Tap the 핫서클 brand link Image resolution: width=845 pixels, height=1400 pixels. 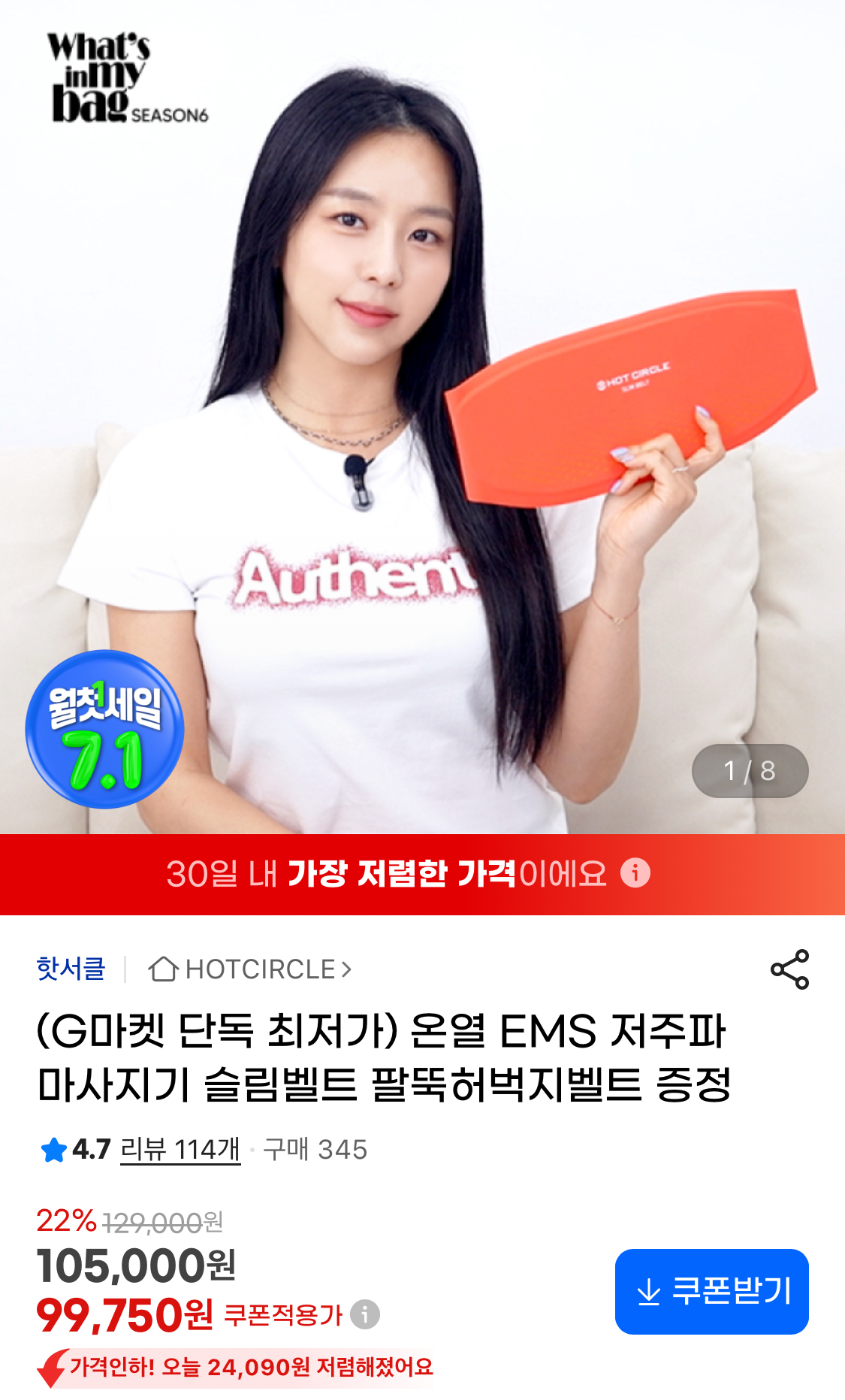click(71, 969)
